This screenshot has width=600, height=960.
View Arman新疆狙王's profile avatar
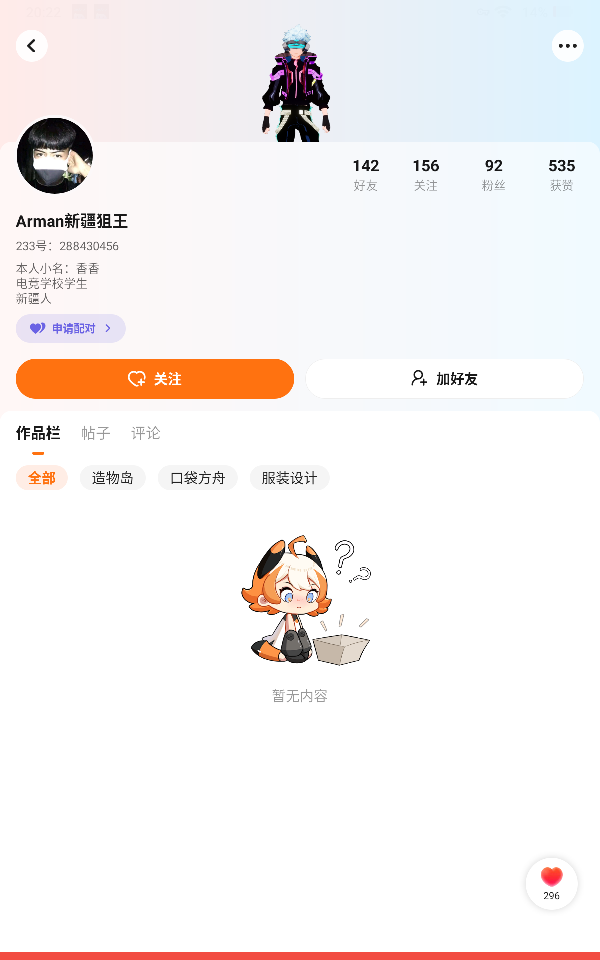[x=55, y=156]
